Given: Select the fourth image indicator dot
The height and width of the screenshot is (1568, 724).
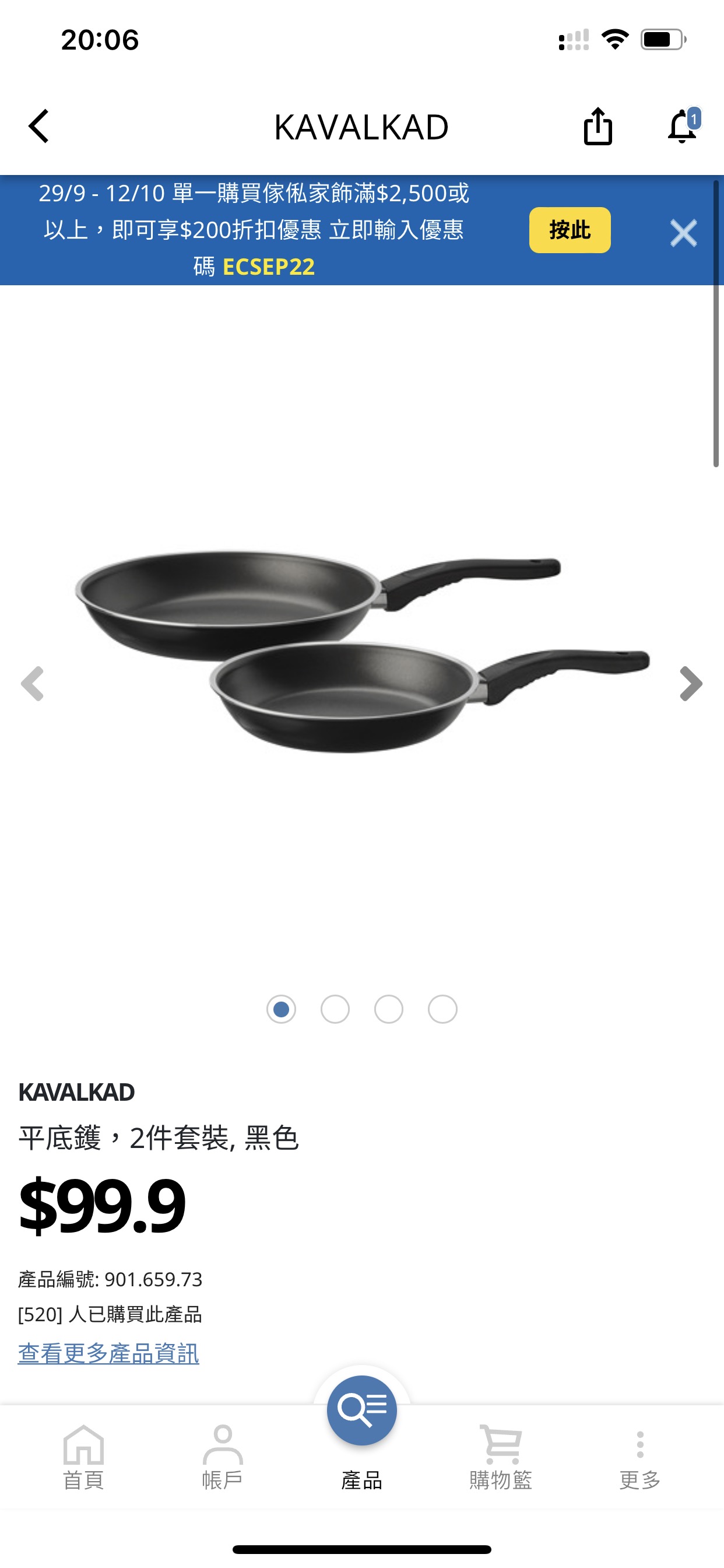Looking at the screenshot, I should [x=442, y=1009].
